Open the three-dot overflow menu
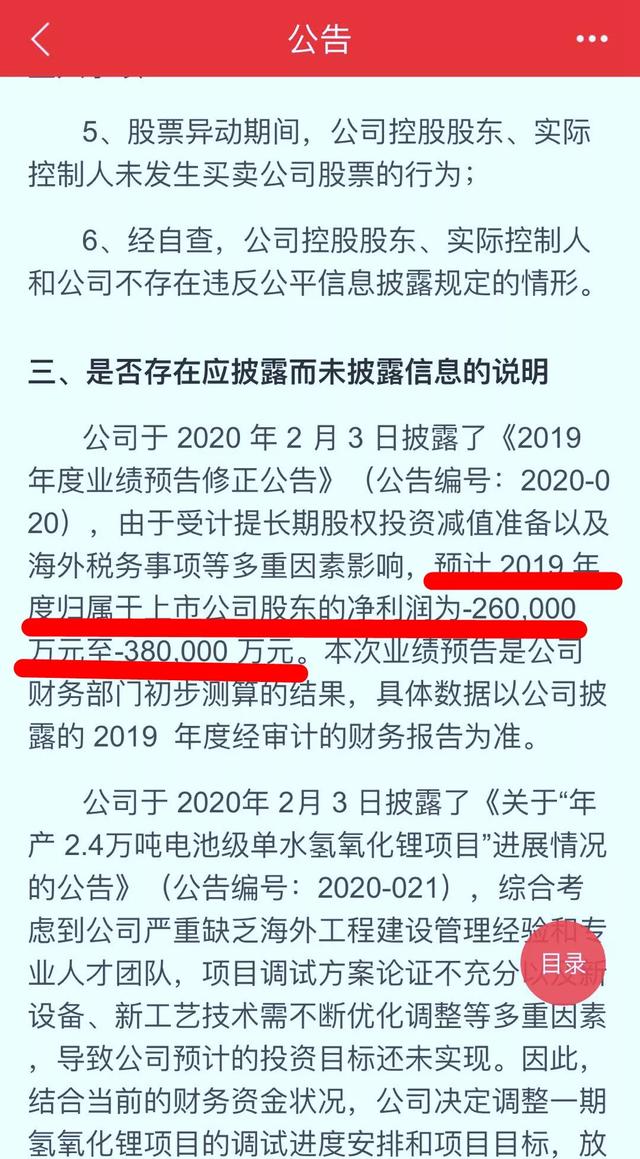Screen dimensions: 640x1159 pos(591,39)
